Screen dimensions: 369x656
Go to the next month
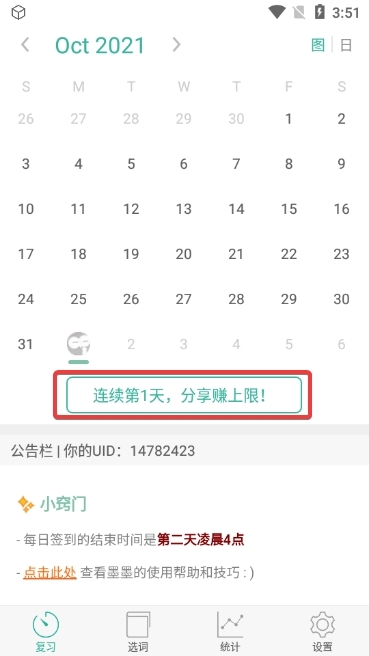(x=177, y=45)
